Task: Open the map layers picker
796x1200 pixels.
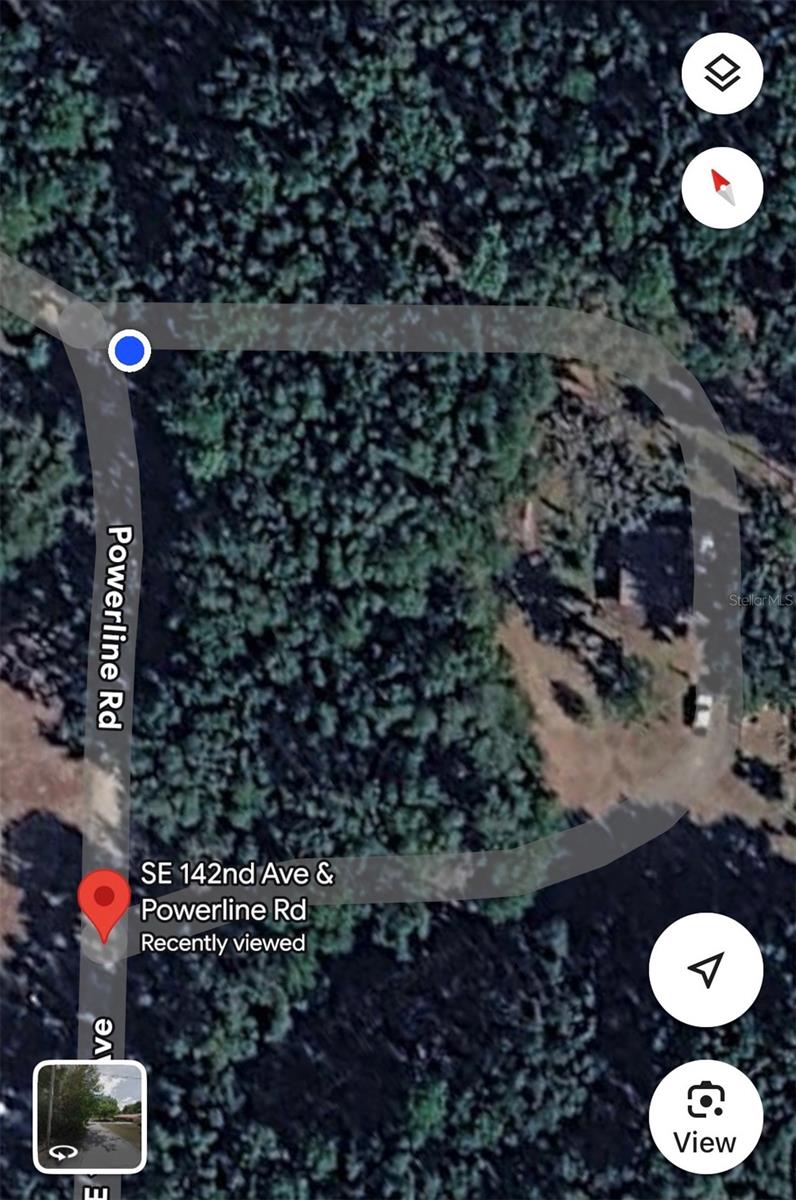Action: point(722,72)
